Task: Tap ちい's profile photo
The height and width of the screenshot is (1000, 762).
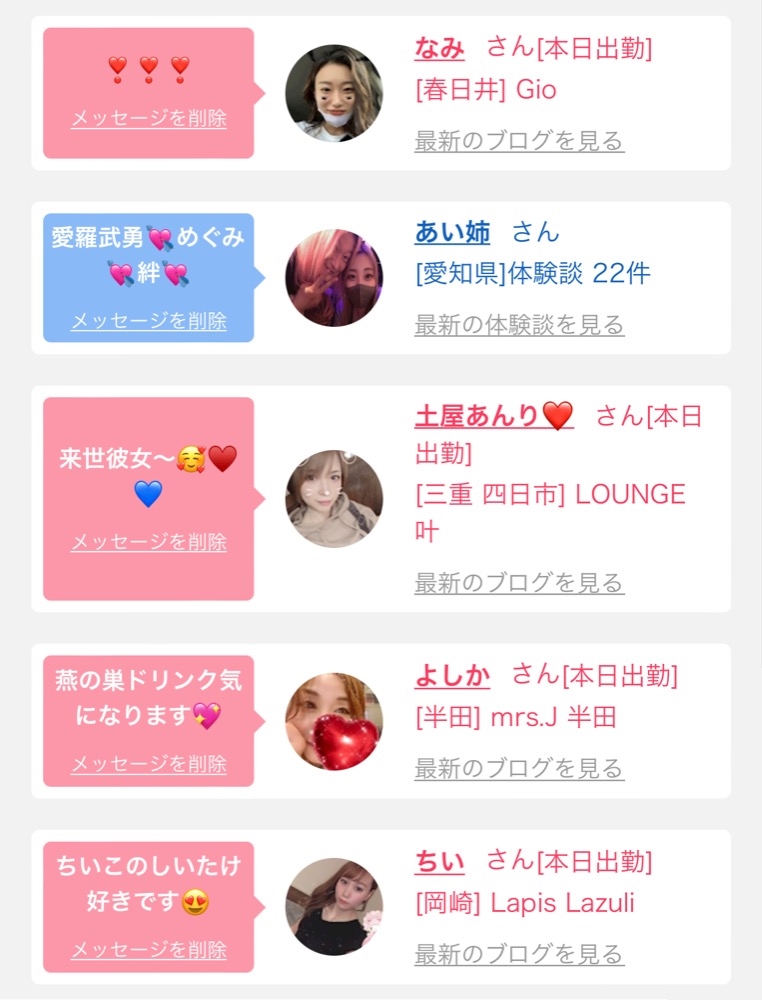Action: [334, 907]
